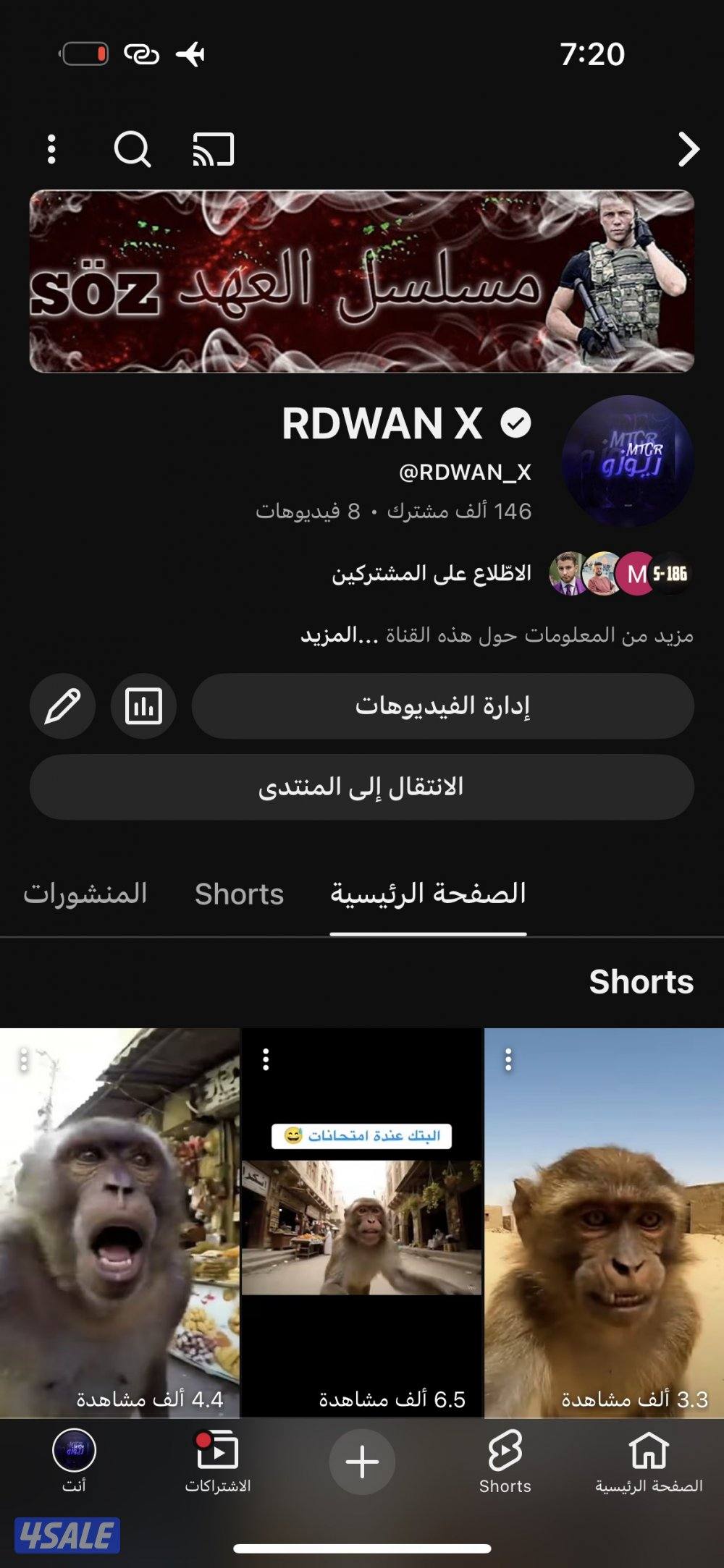
Task: Open the المنشورات tab
Action: 85,895
